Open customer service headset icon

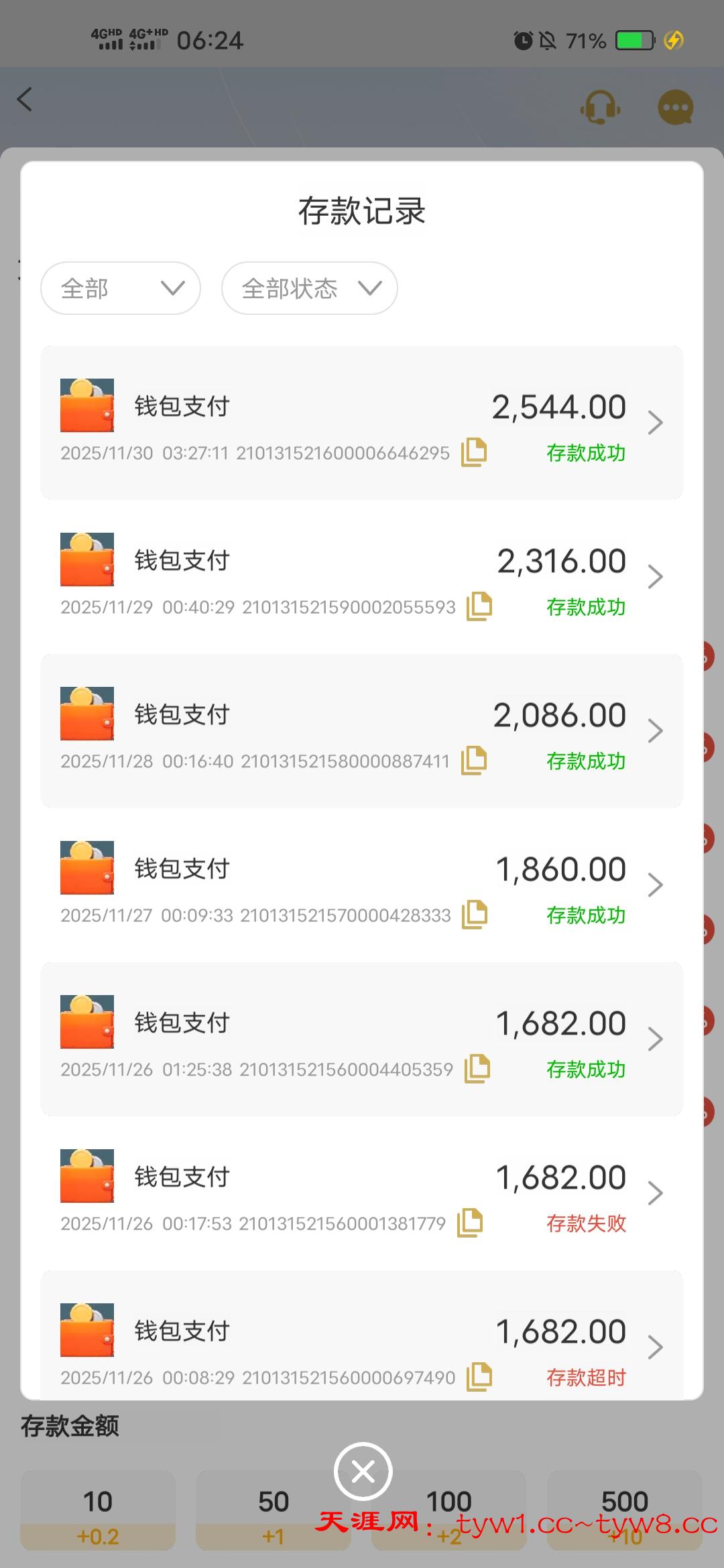[x=600, y=107]
